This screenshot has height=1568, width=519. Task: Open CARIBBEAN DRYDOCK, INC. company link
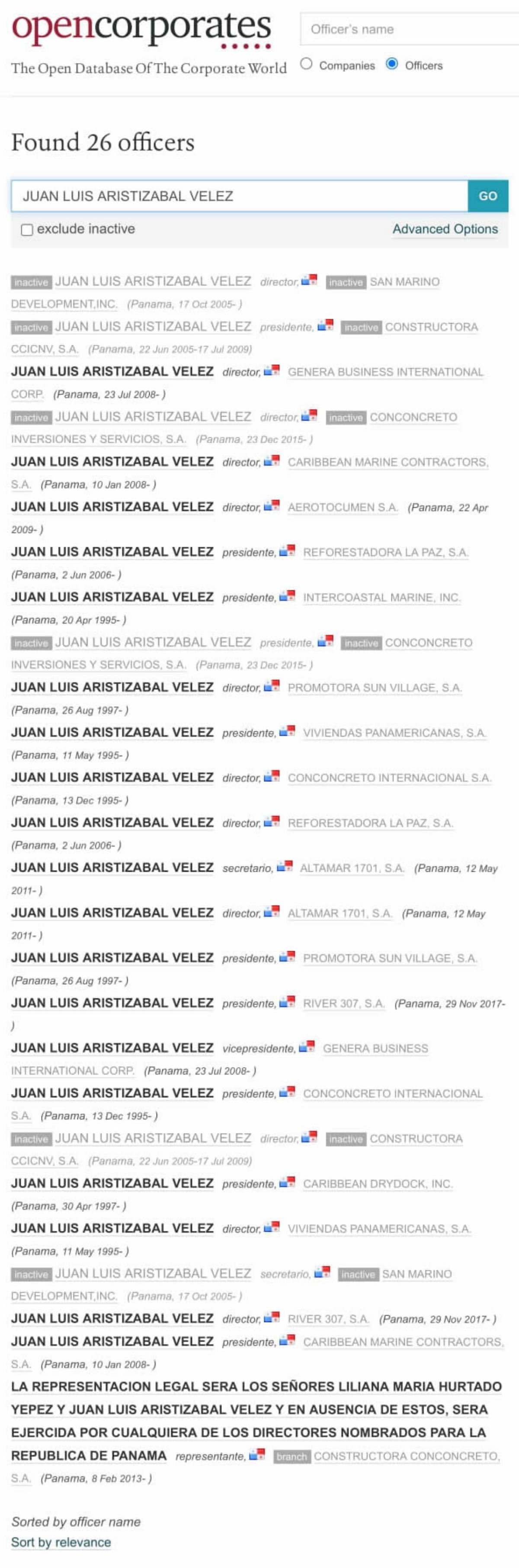(x=378, y=1183)
